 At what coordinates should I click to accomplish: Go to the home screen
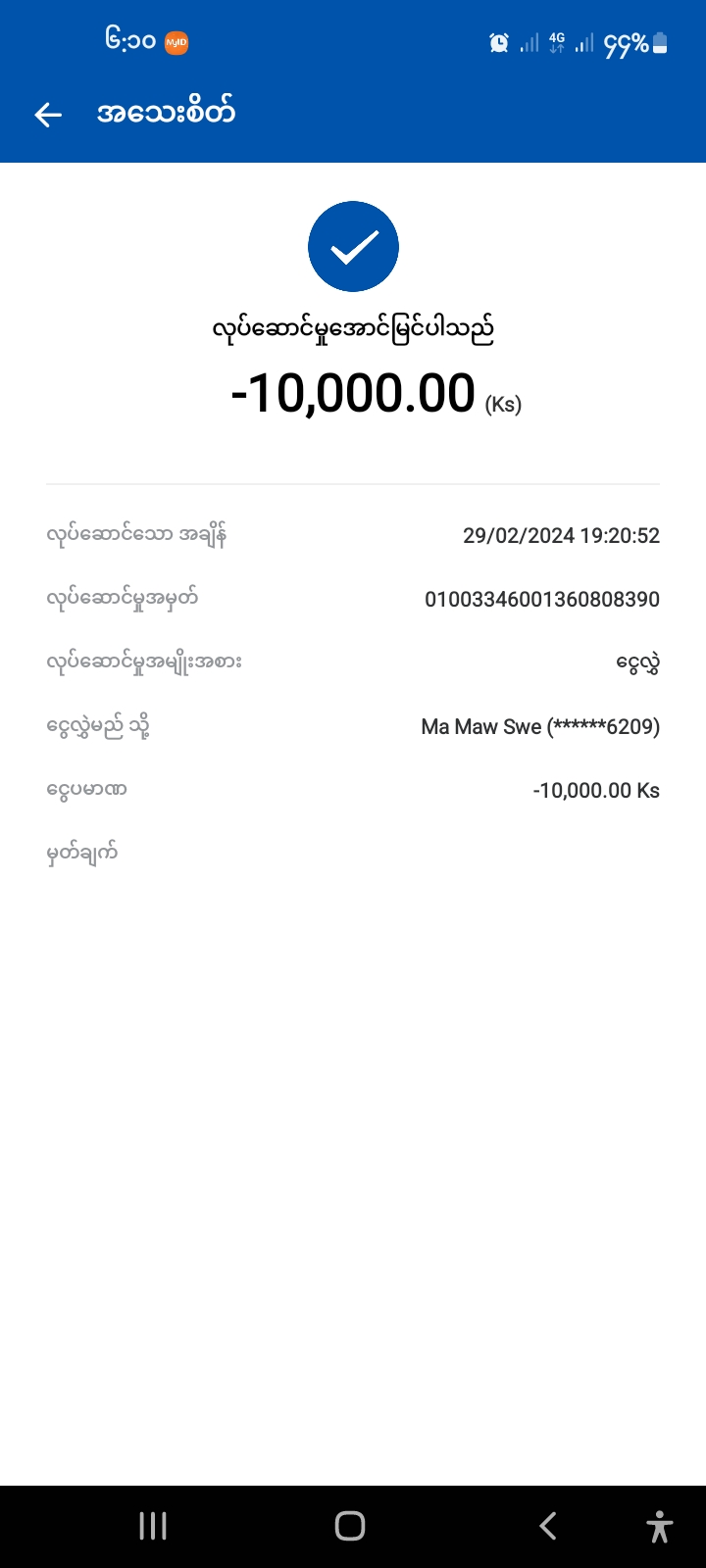coord(350,1526)
